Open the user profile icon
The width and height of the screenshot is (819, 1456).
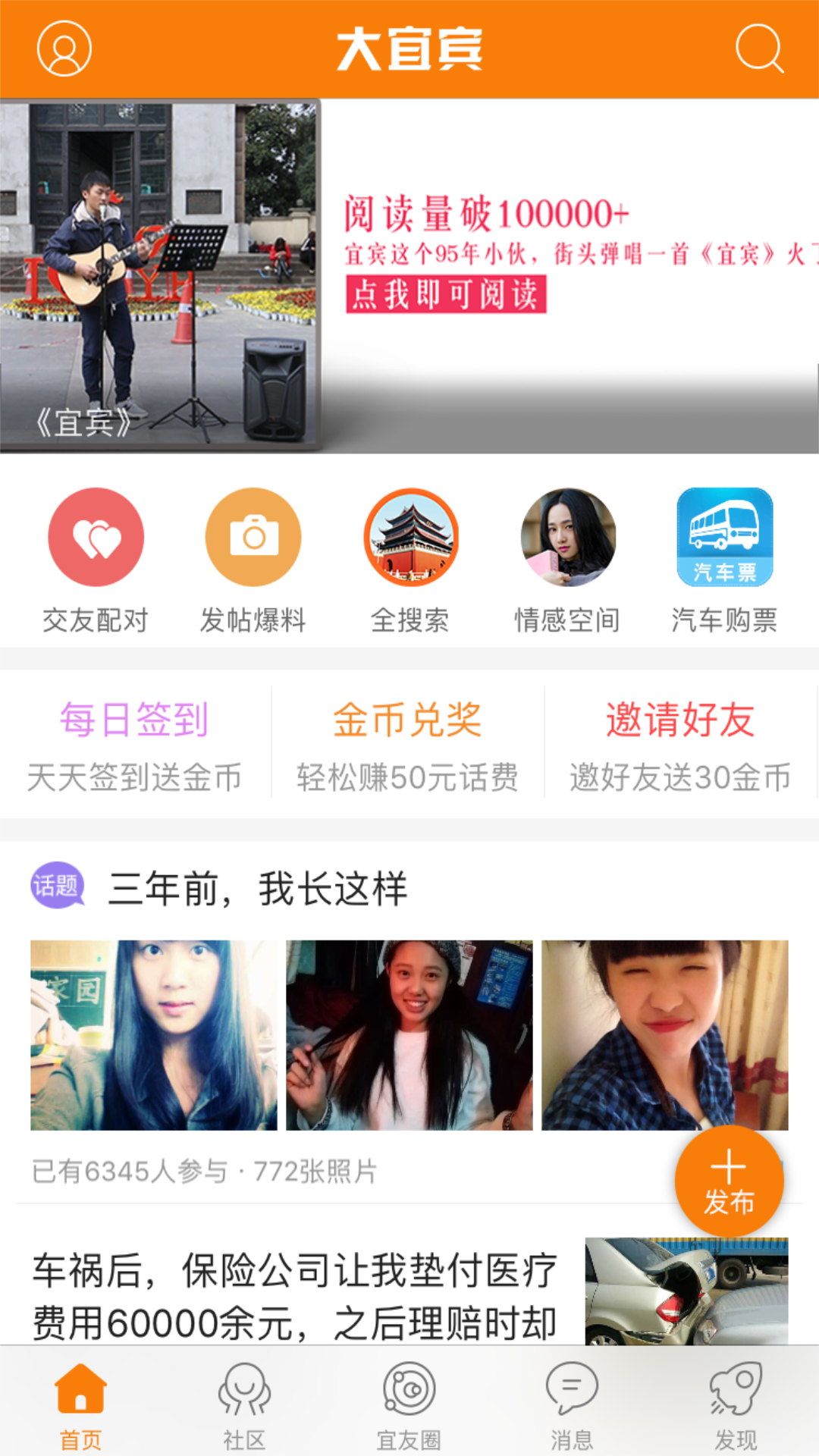pyautogui.click(x=64, y=49)
